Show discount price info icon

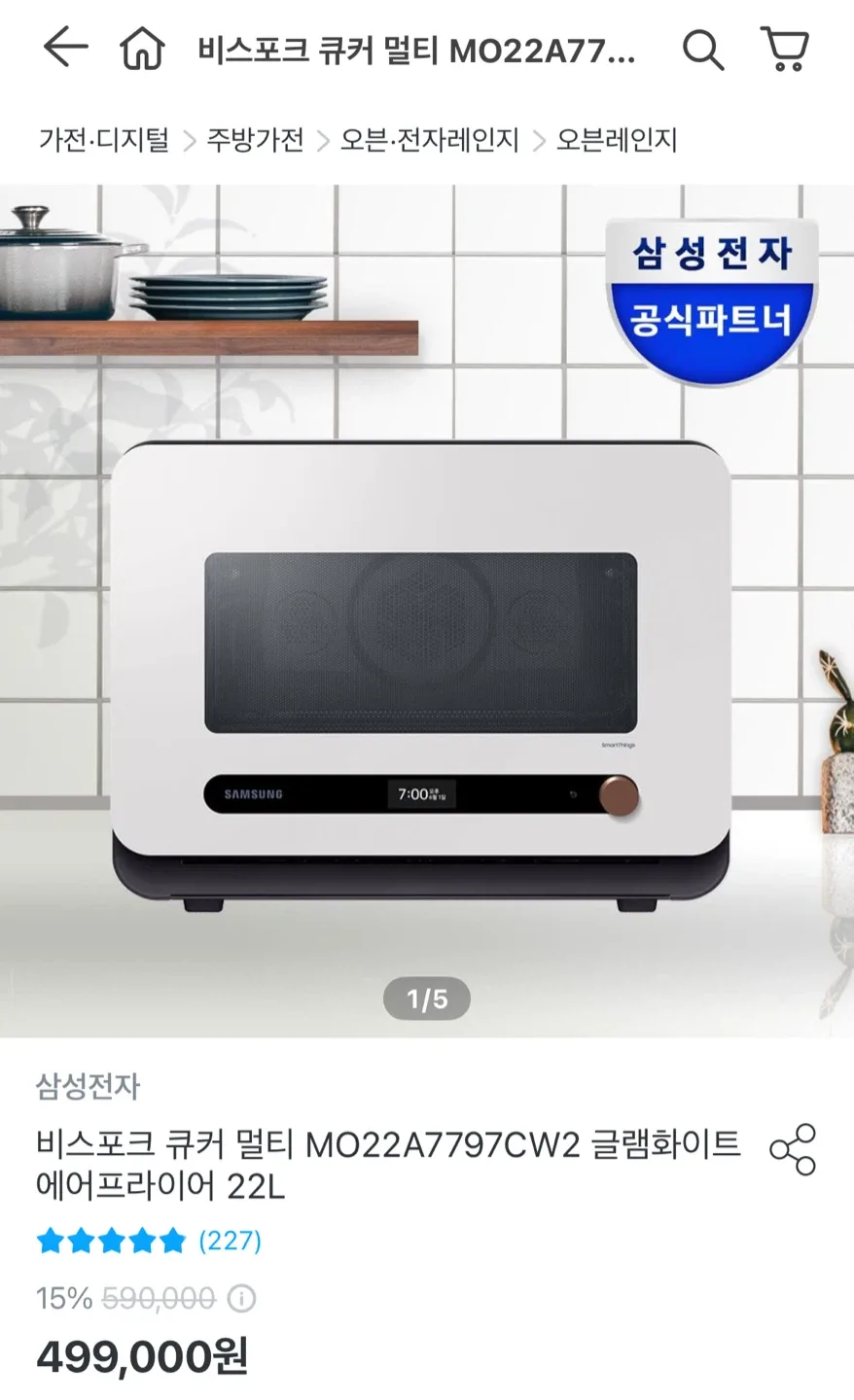(241, 1298)
